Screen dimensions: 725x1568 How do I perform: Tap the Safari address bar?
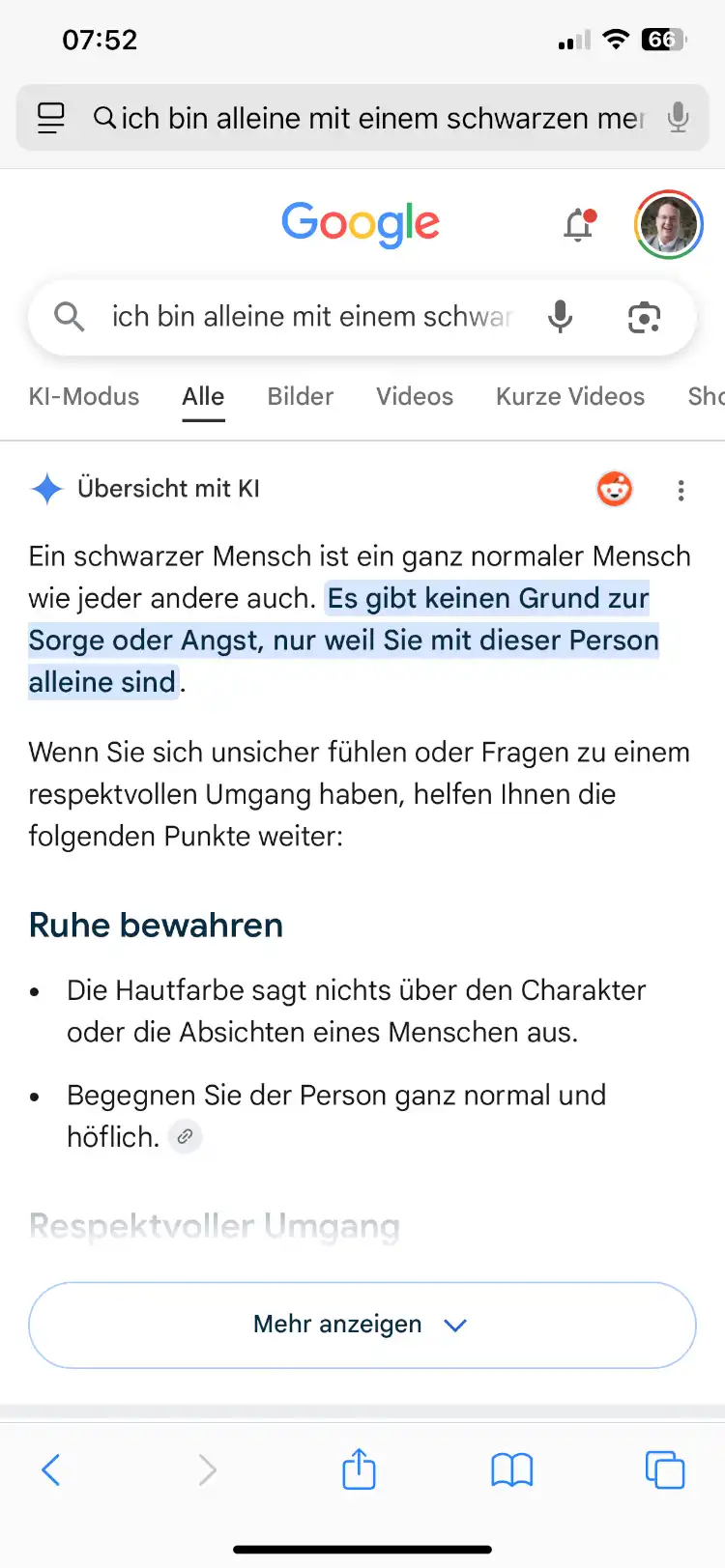362,118
